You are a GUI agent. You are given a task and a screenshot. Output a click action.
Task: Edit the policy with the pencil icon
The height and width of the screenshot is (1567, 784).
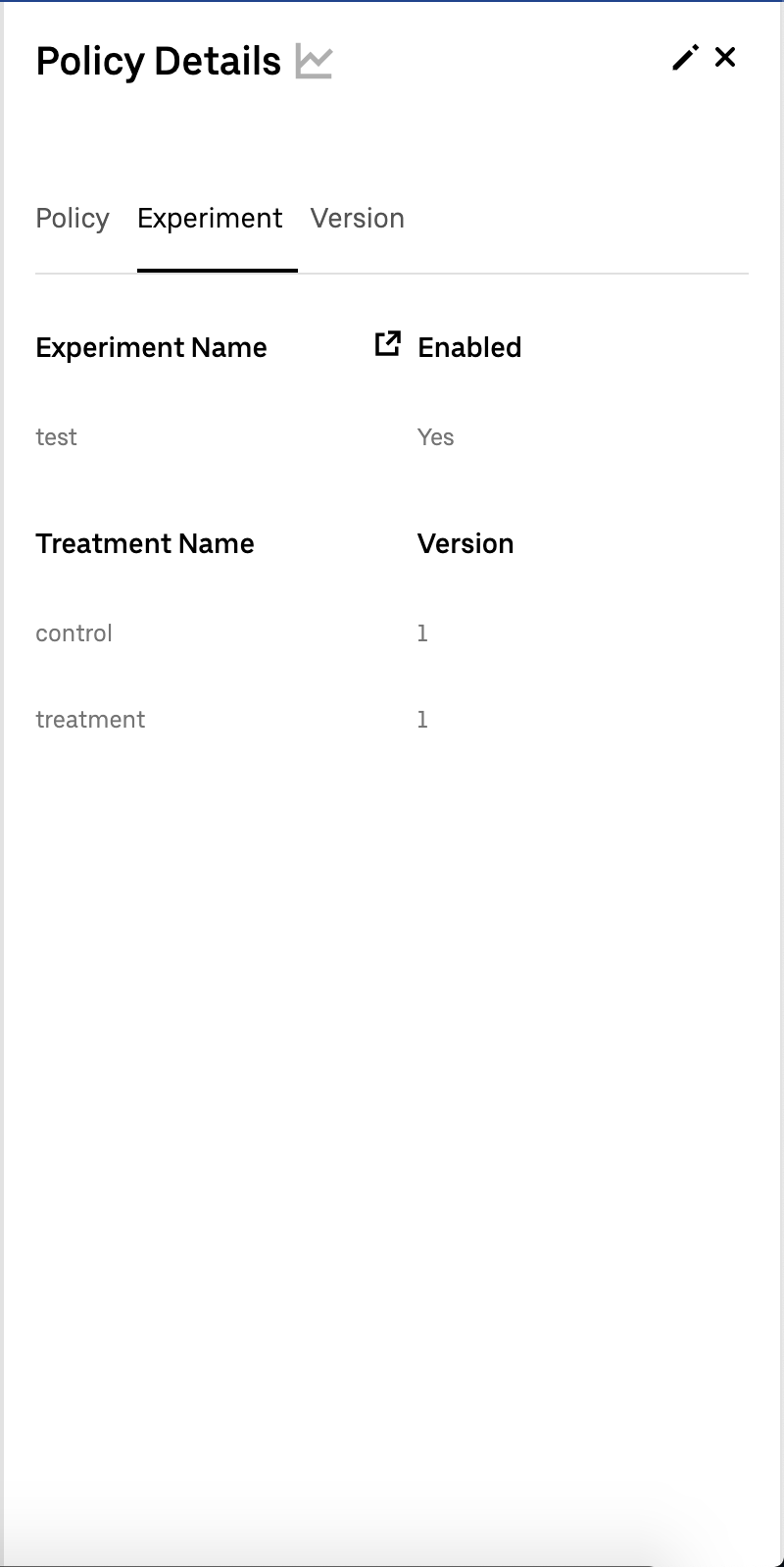(x=685, y=58)
